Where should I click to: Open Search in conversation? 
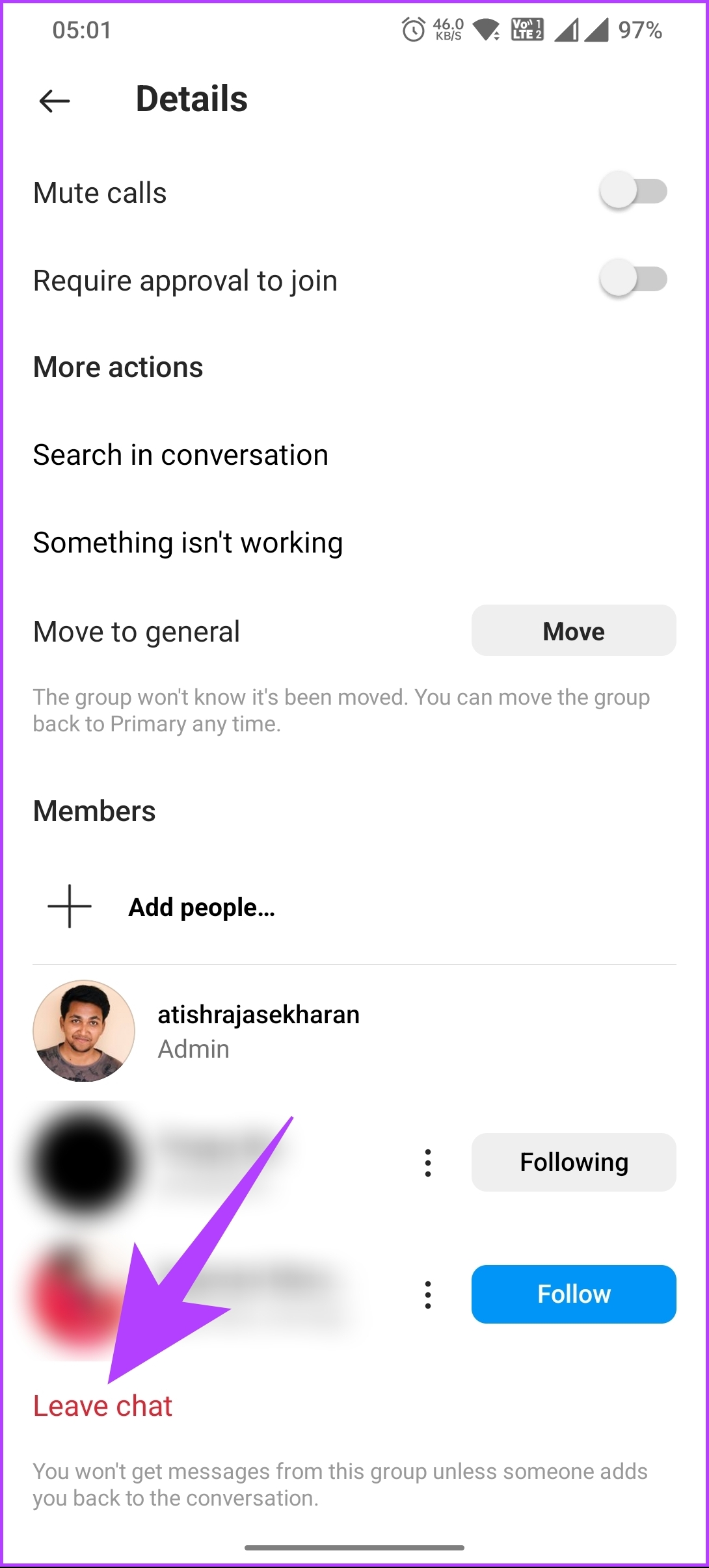click(x=181, y=455)
